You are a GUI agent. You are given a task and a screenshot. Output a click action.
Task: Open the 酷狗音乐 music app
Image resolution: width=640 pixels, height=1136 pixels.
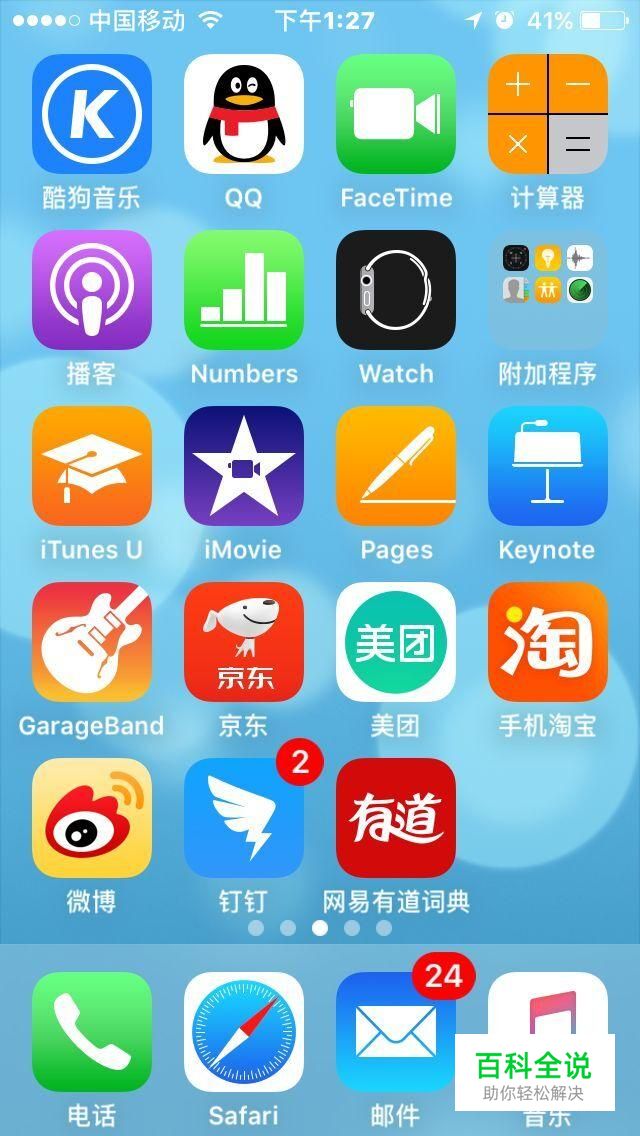[x=92, y=114]
